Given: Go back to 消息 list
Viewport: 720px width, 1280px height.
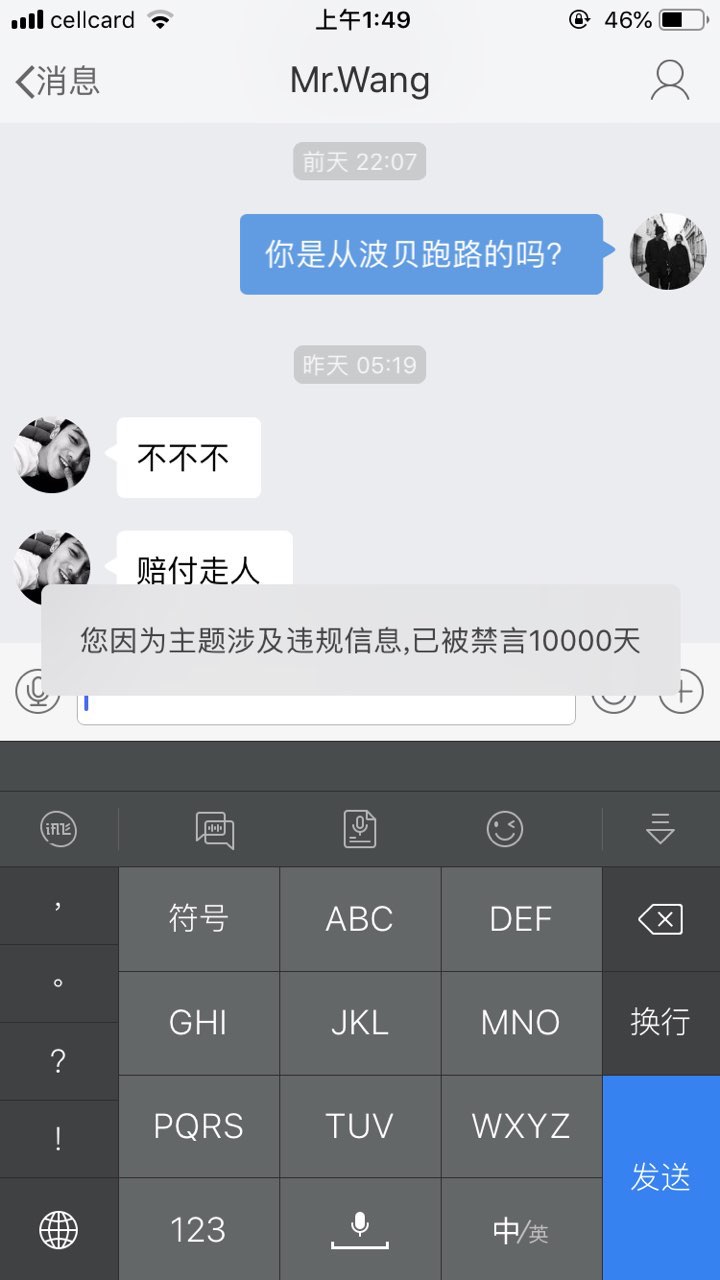Looking at the screenshot, I should pyautogui.click(x=57, y=81).
